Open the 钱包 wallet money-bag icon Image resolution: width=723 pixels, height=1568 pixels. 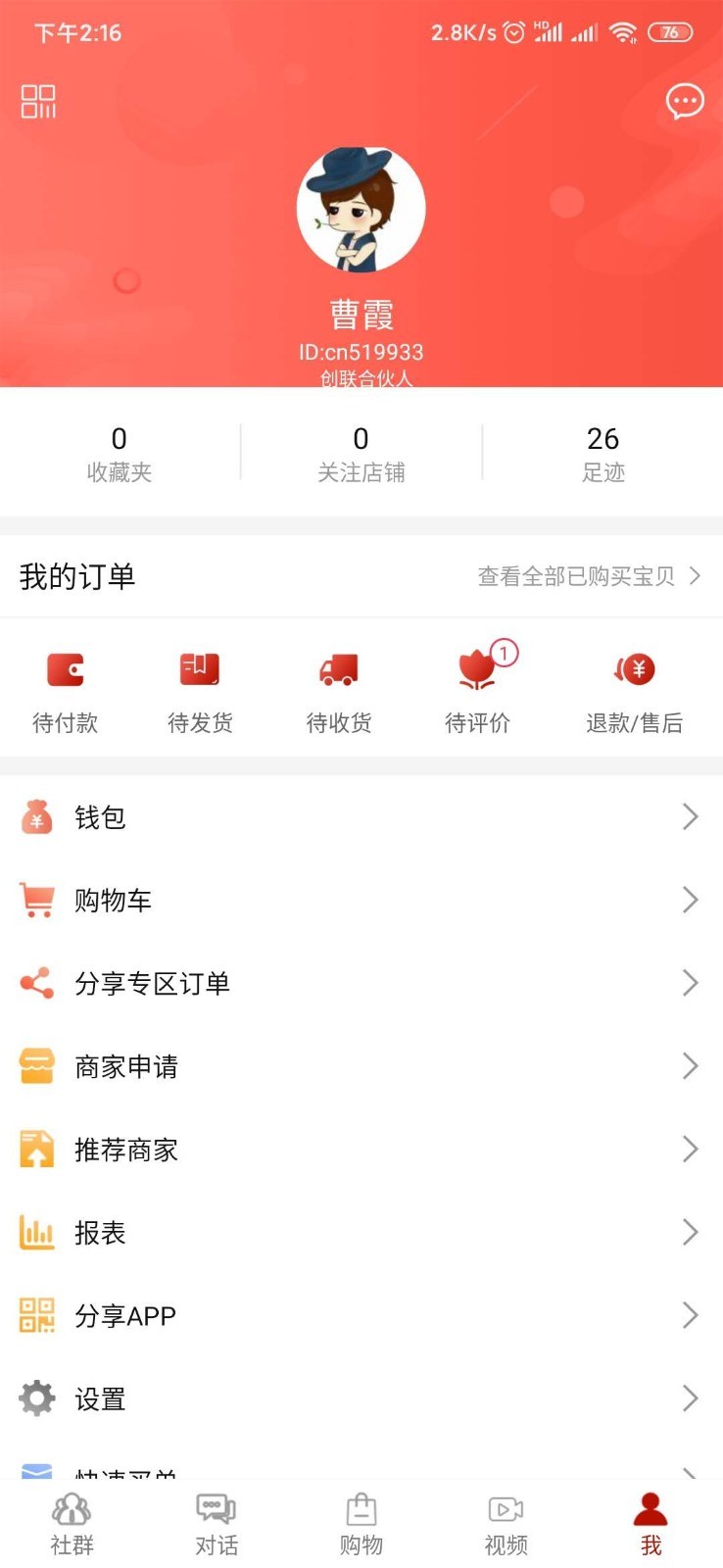36,816
